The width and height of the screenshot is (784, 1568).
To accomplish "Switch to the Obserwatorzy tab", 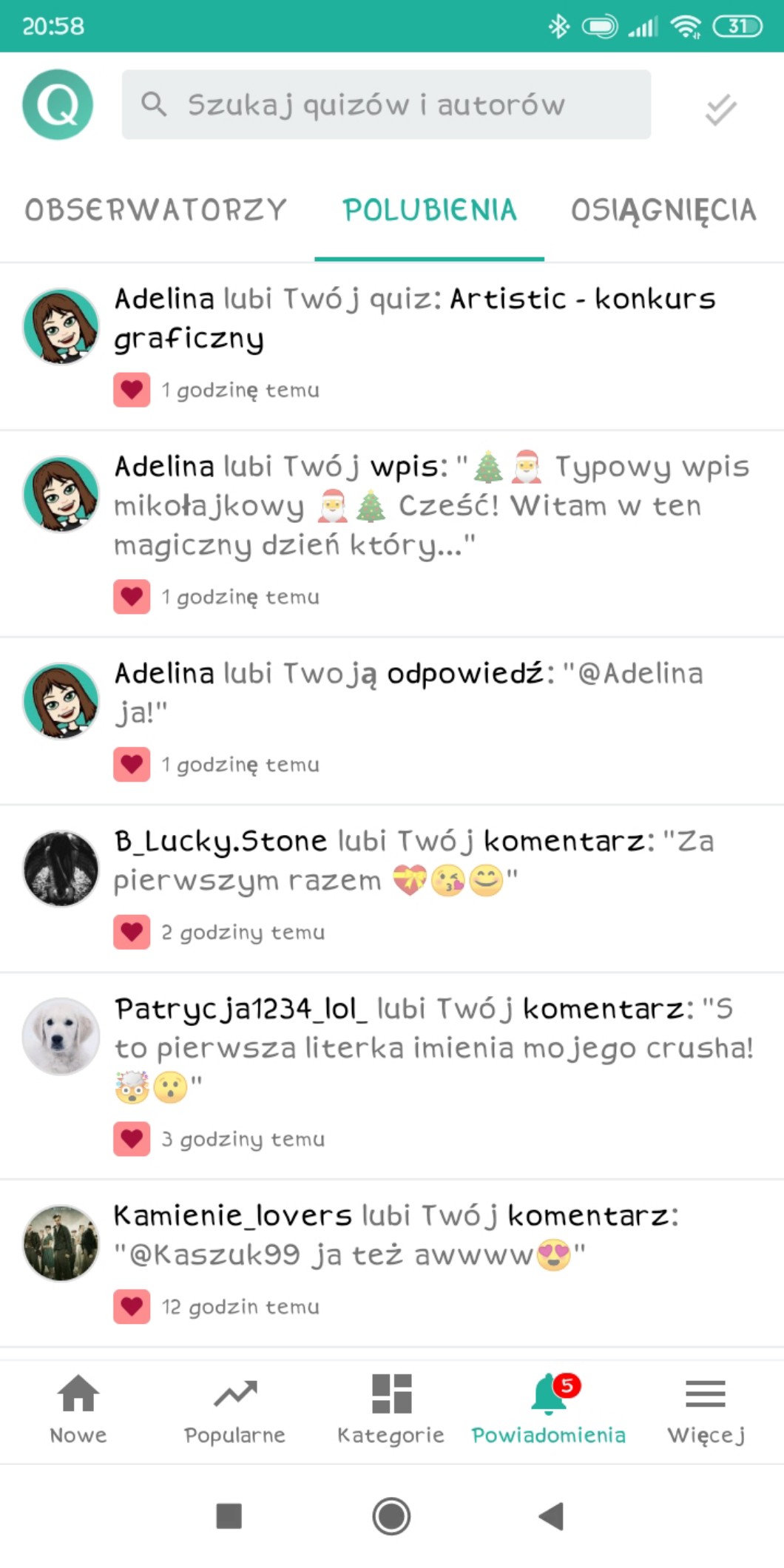I will pyautogui.click(x=156, y=210).
